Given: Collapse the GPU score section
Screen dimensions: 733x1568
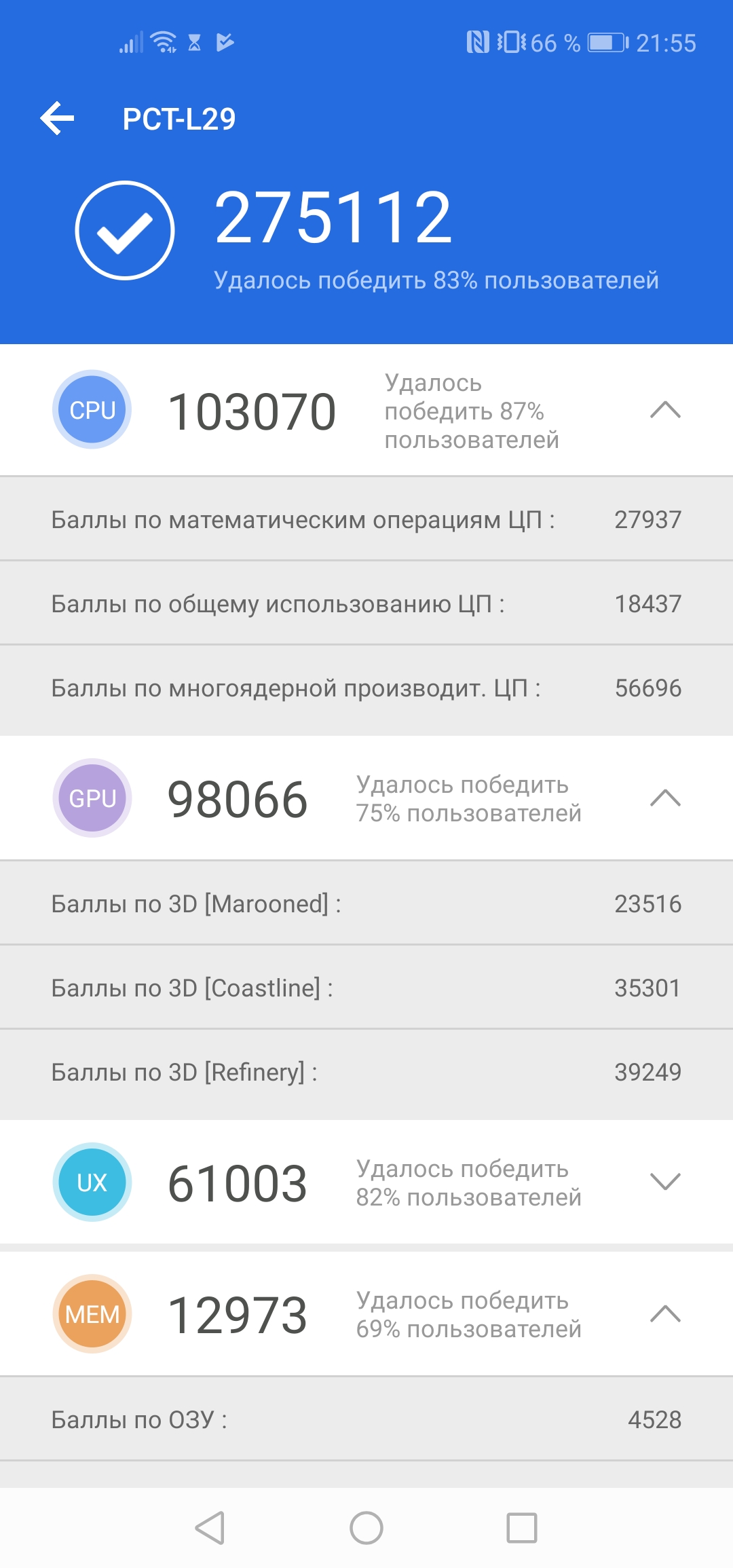Looking at the screenshot, I should [x=665, y=798].
